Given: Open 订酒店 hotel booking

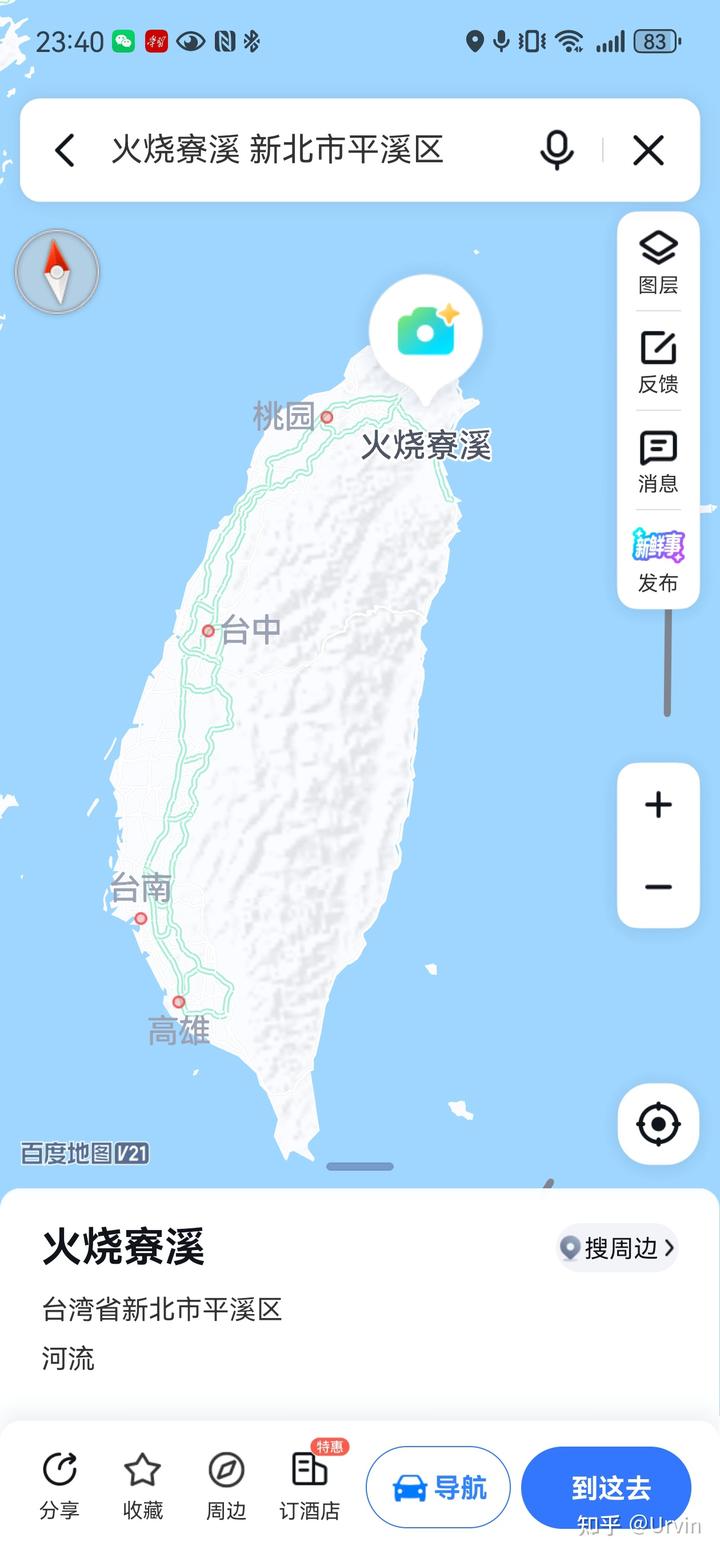Looking at the screenshot, I should pyautogui.click(x=309, y=1485).
